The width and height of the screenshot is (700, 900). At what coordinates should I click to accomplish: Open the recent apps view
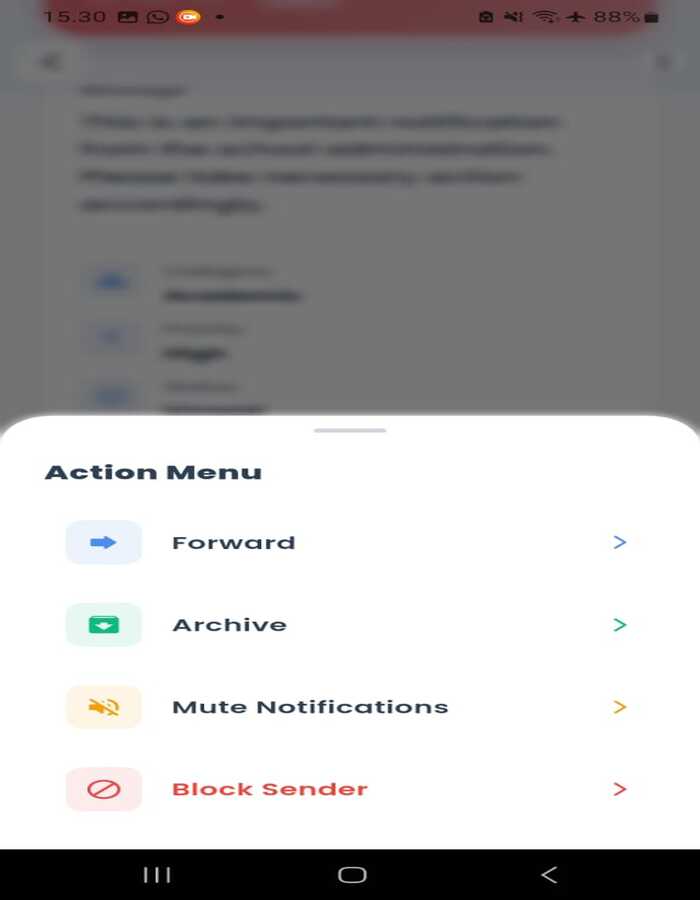[157, 875]
